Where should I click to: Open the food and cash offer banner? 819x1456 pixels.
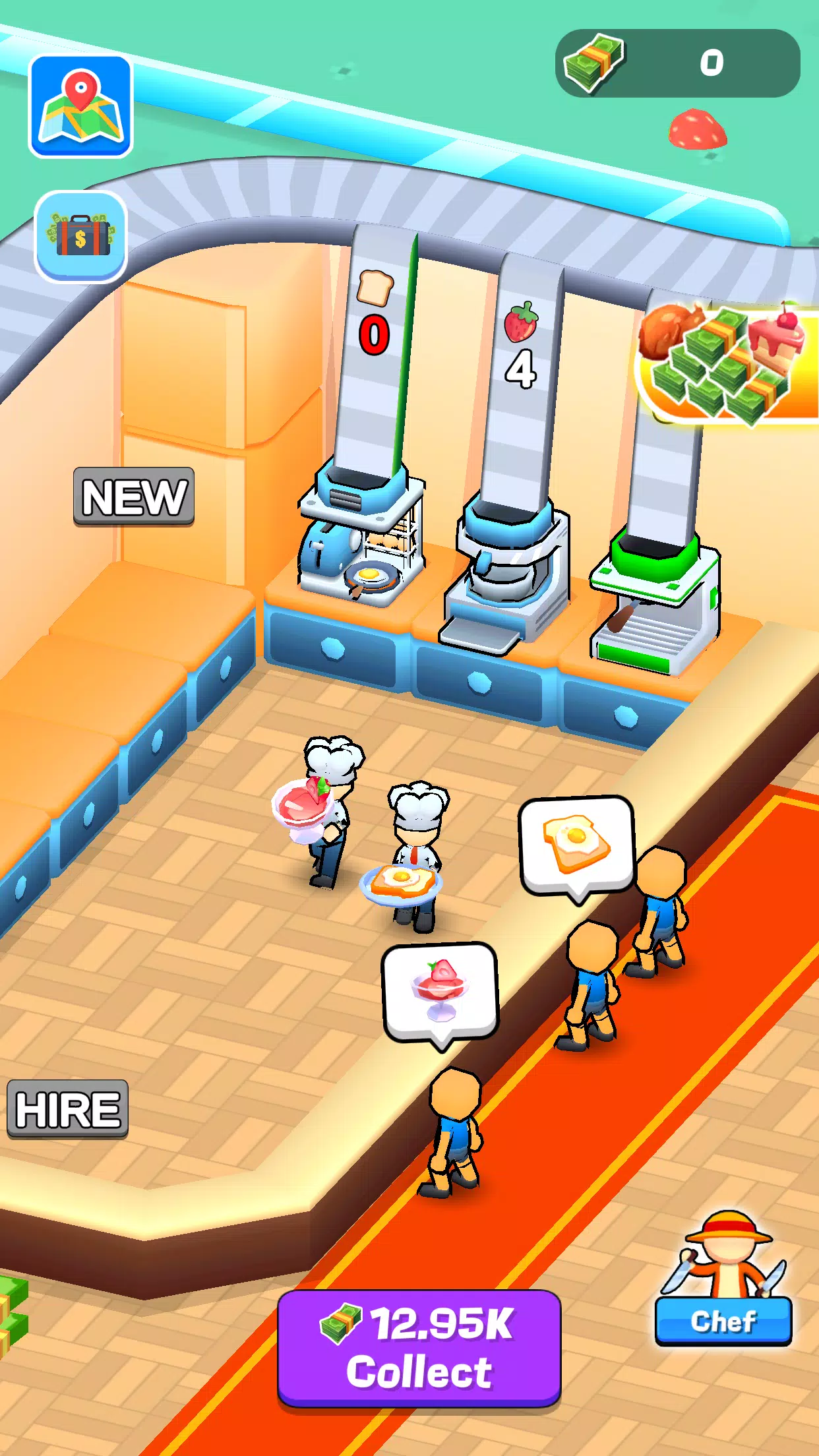(x=725, y=361)
